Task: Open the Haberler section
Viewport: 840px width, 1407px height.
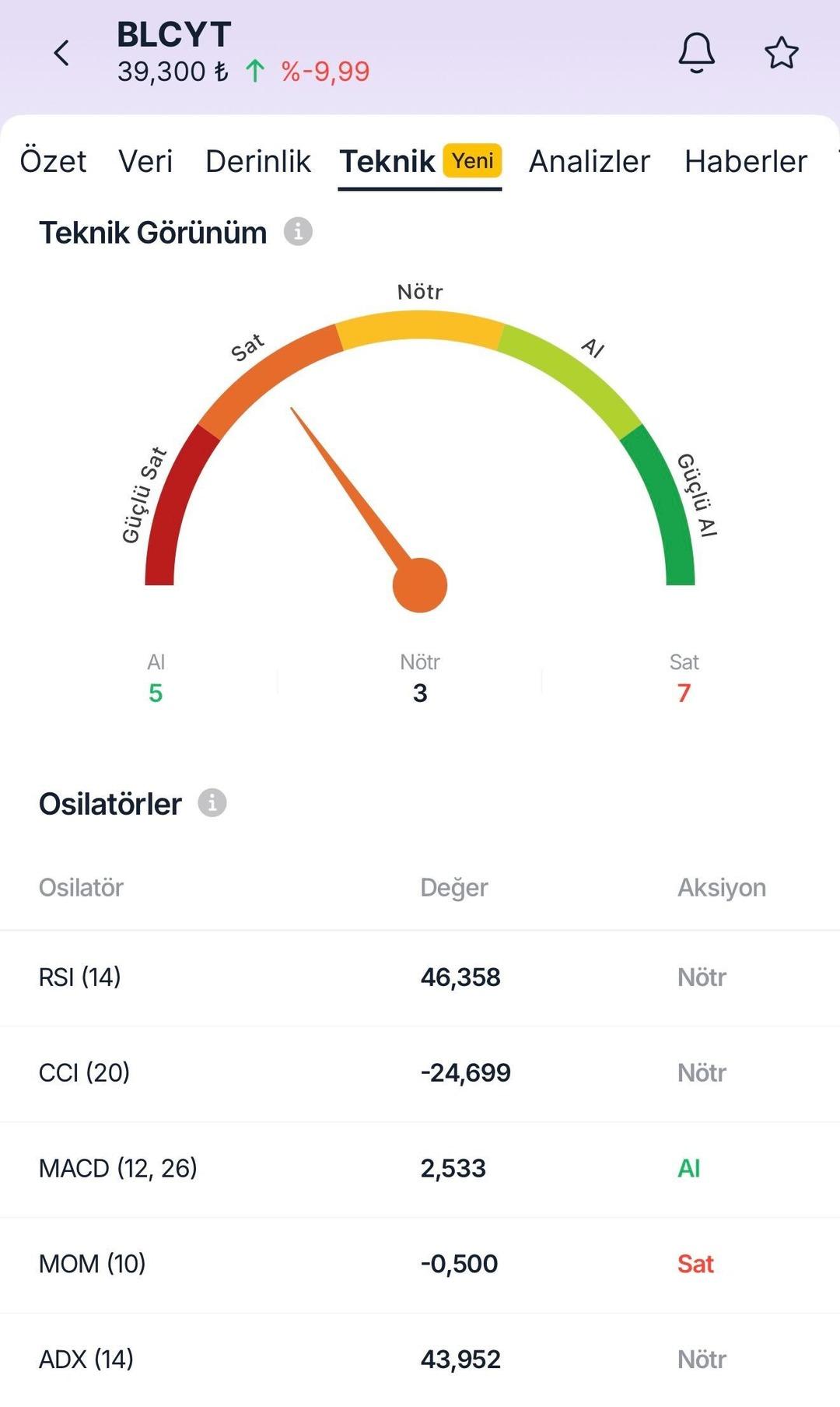Action: pyautogui.click(x=745, y=161)
